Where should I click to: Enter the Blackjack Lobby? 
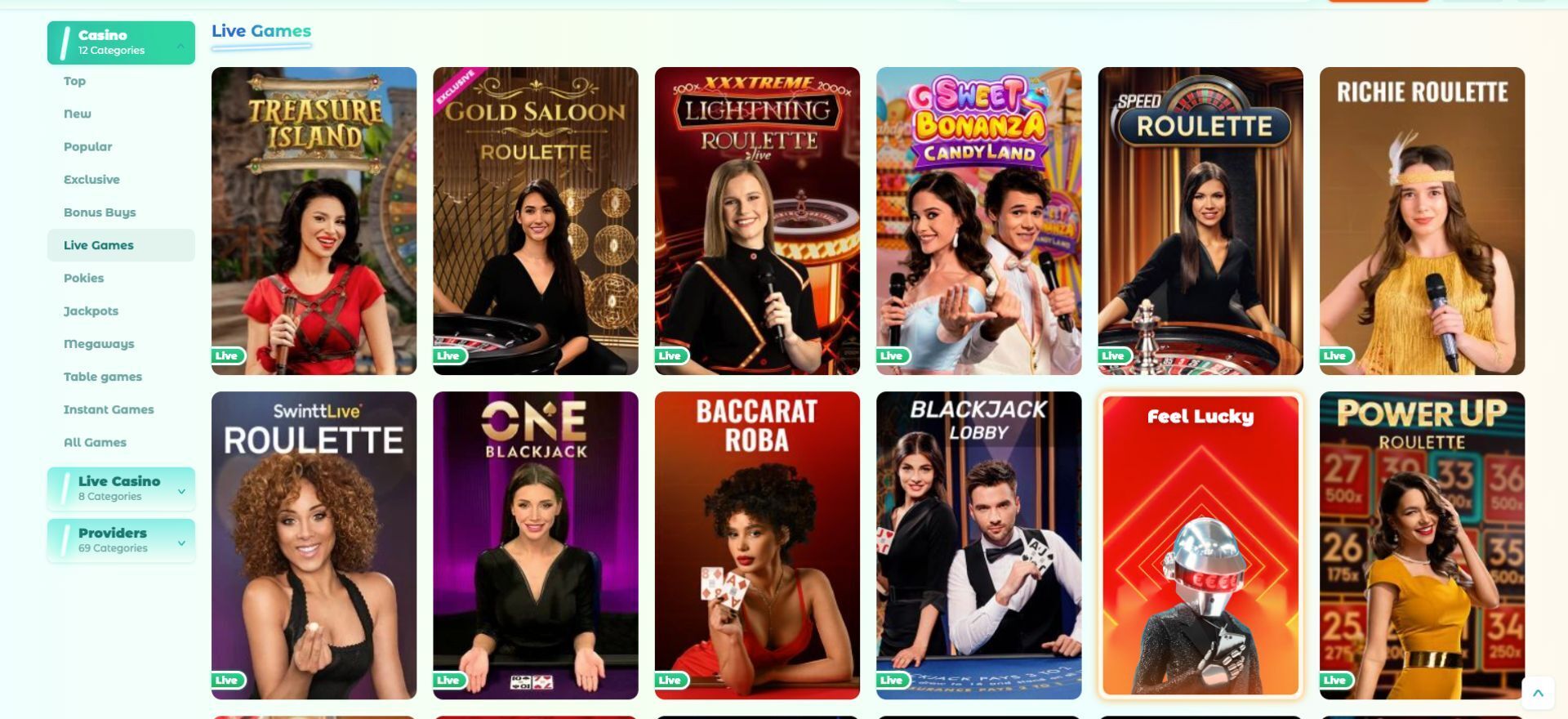[x=978, y=545]
